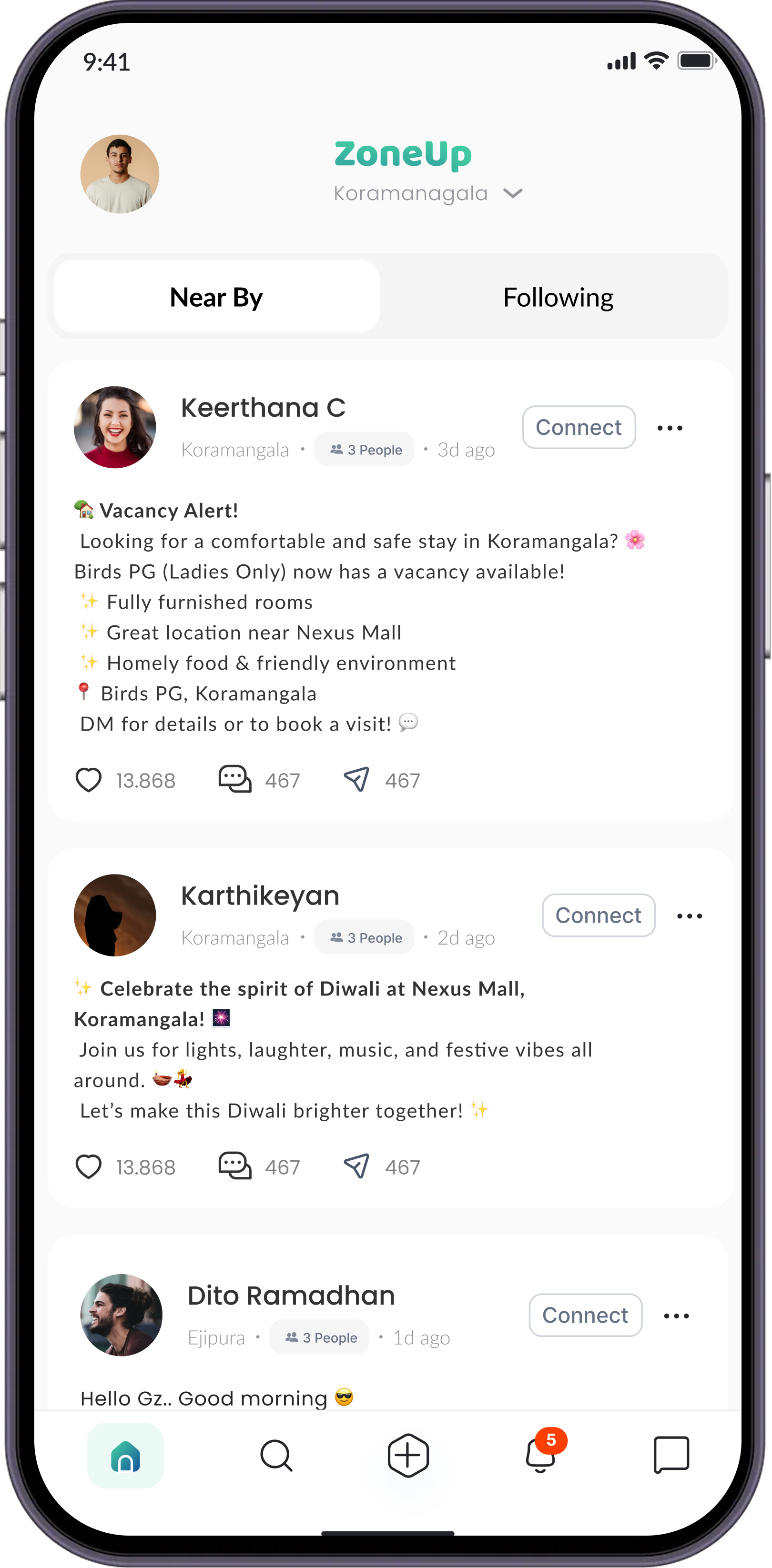Viewport: 772px width, 1568px height.
Task: Connect with Dito Ramadhan
Action: point(585,1315)
